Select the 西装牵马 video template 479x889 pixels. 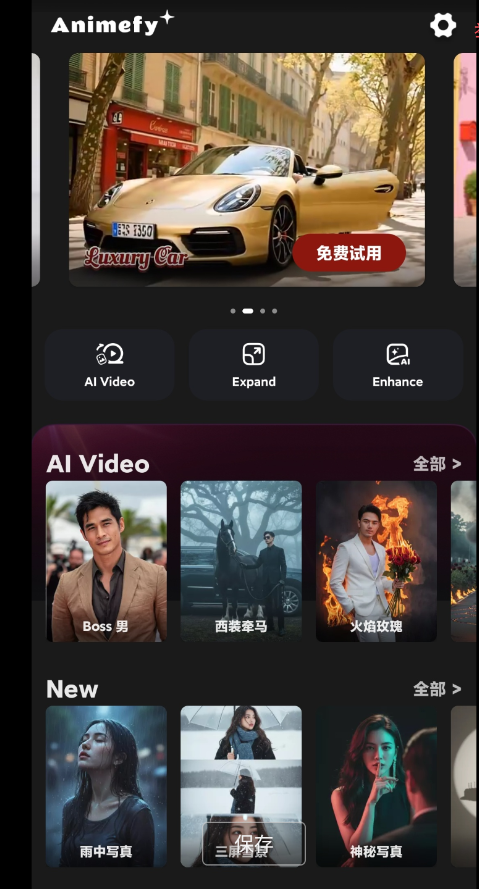241,561
